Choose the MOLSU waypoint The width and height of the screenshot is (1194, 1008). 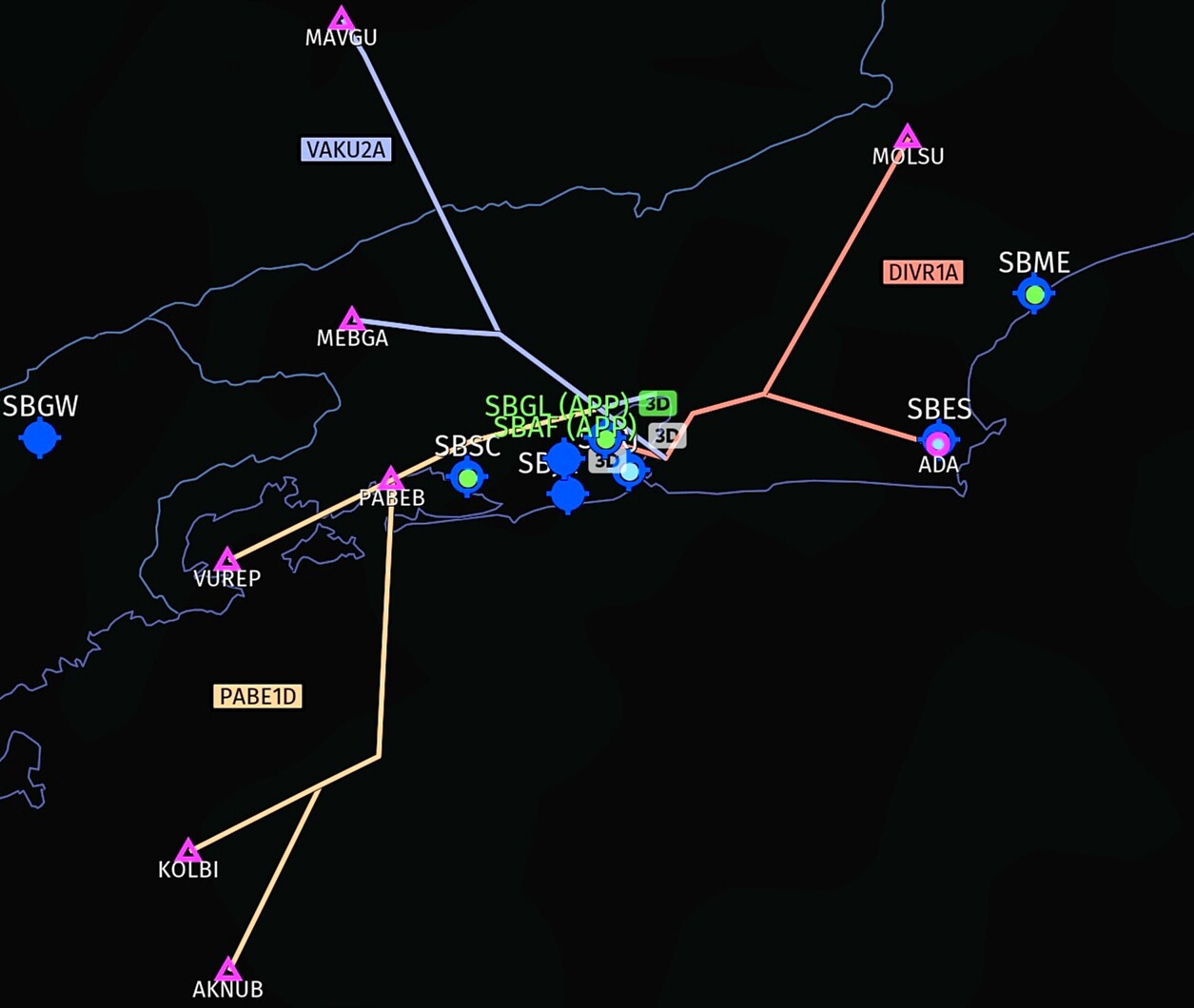(x=908, y=138)
